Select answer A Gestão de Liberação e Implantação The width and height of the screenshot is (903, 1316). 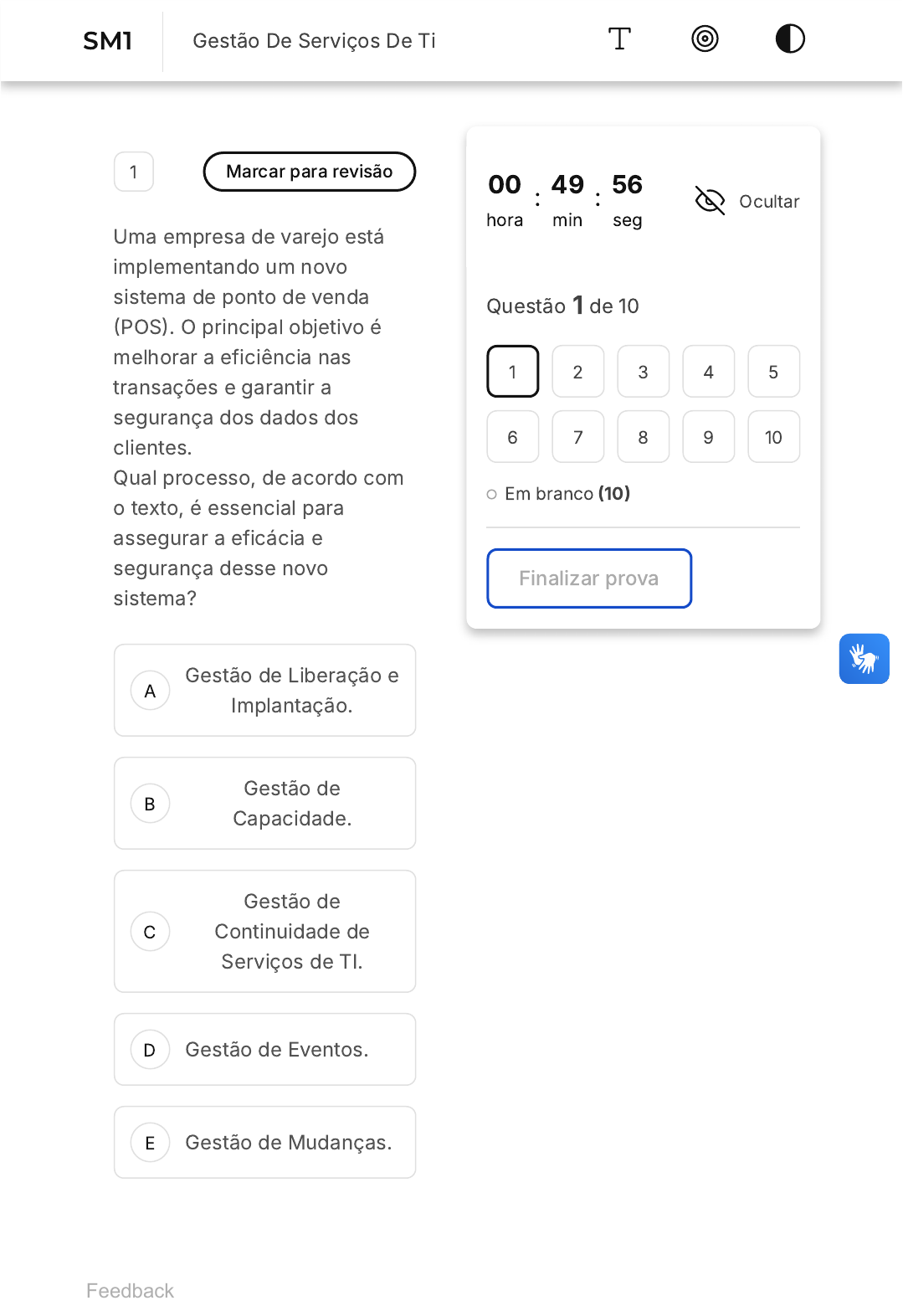click(x=264, y=691)
